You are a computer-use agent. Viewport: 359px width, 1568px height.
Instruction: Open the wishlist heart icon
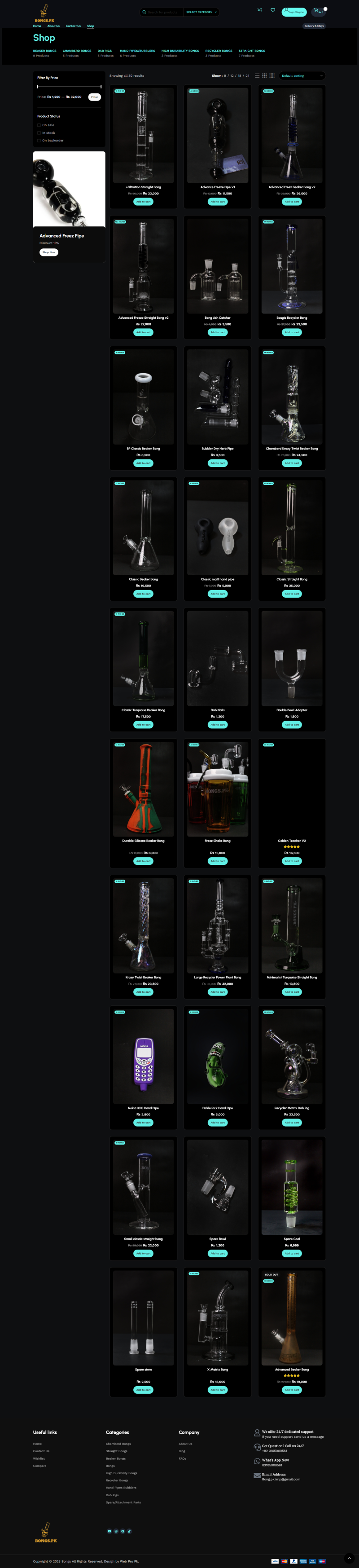272,10
